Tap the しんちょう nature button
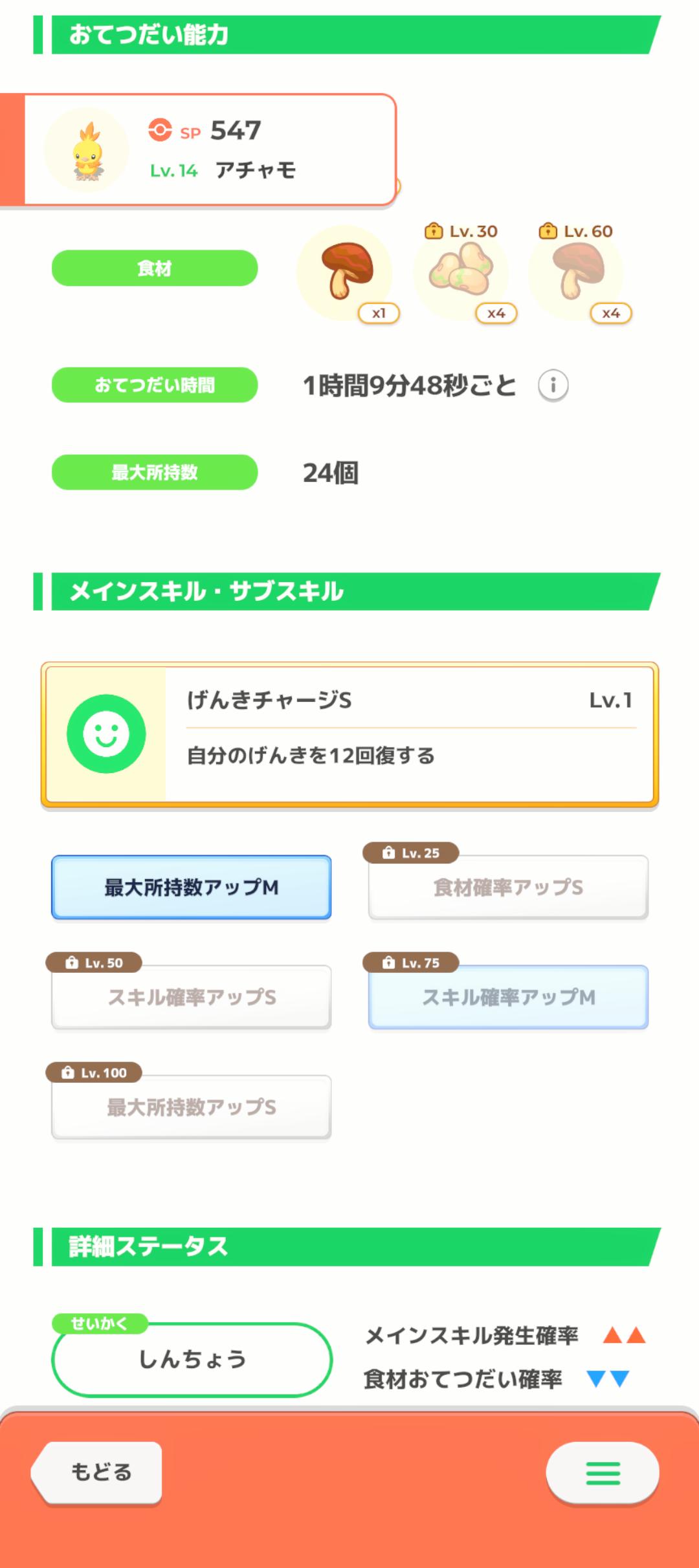This screenshot has width=699, height=1568. pos(192,1360)
